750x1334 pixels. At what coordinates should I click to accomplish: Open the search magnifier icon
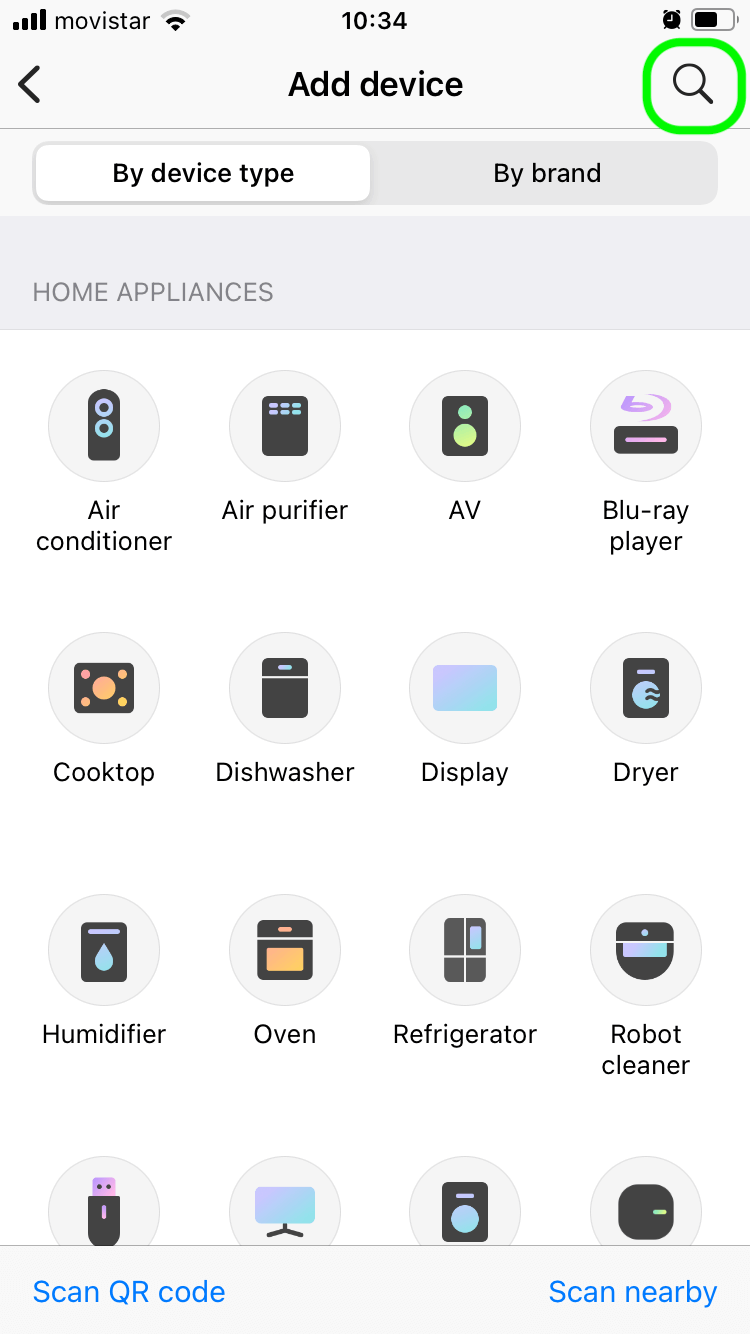tap(692, 84)
